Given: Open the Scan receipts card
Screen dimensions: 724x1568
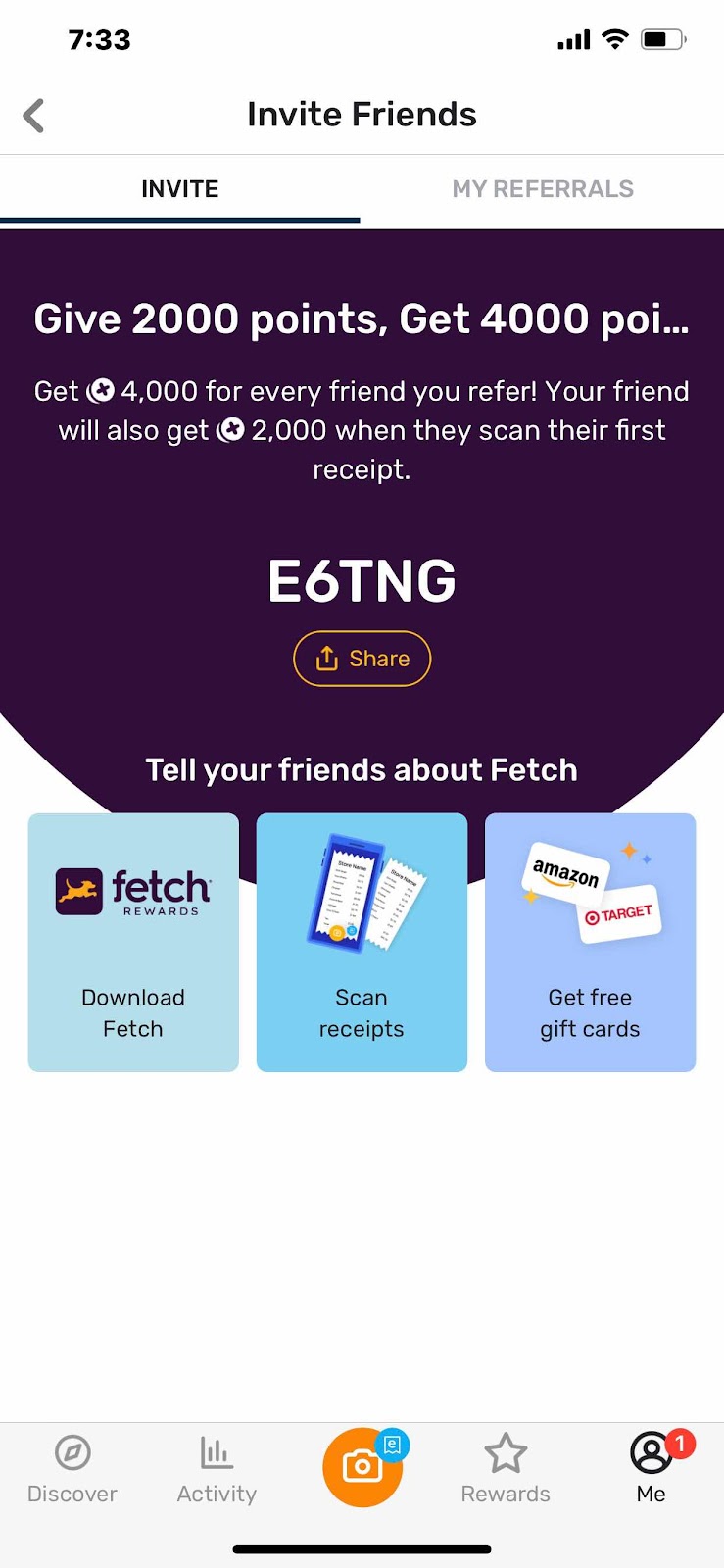Looking at the screenshot, I should tap(362, 942).
